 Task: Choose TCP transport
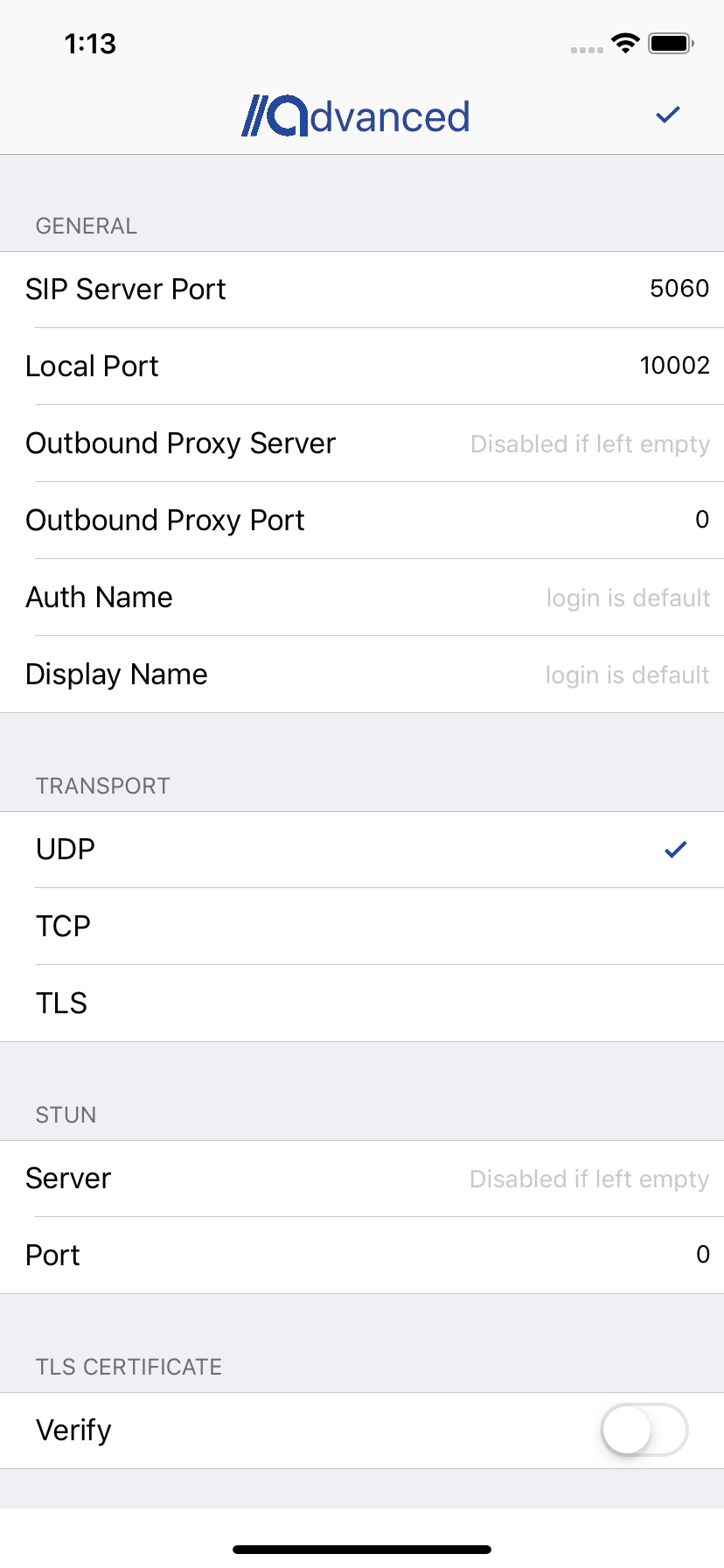pyautogui.click(x=362, y=927)
